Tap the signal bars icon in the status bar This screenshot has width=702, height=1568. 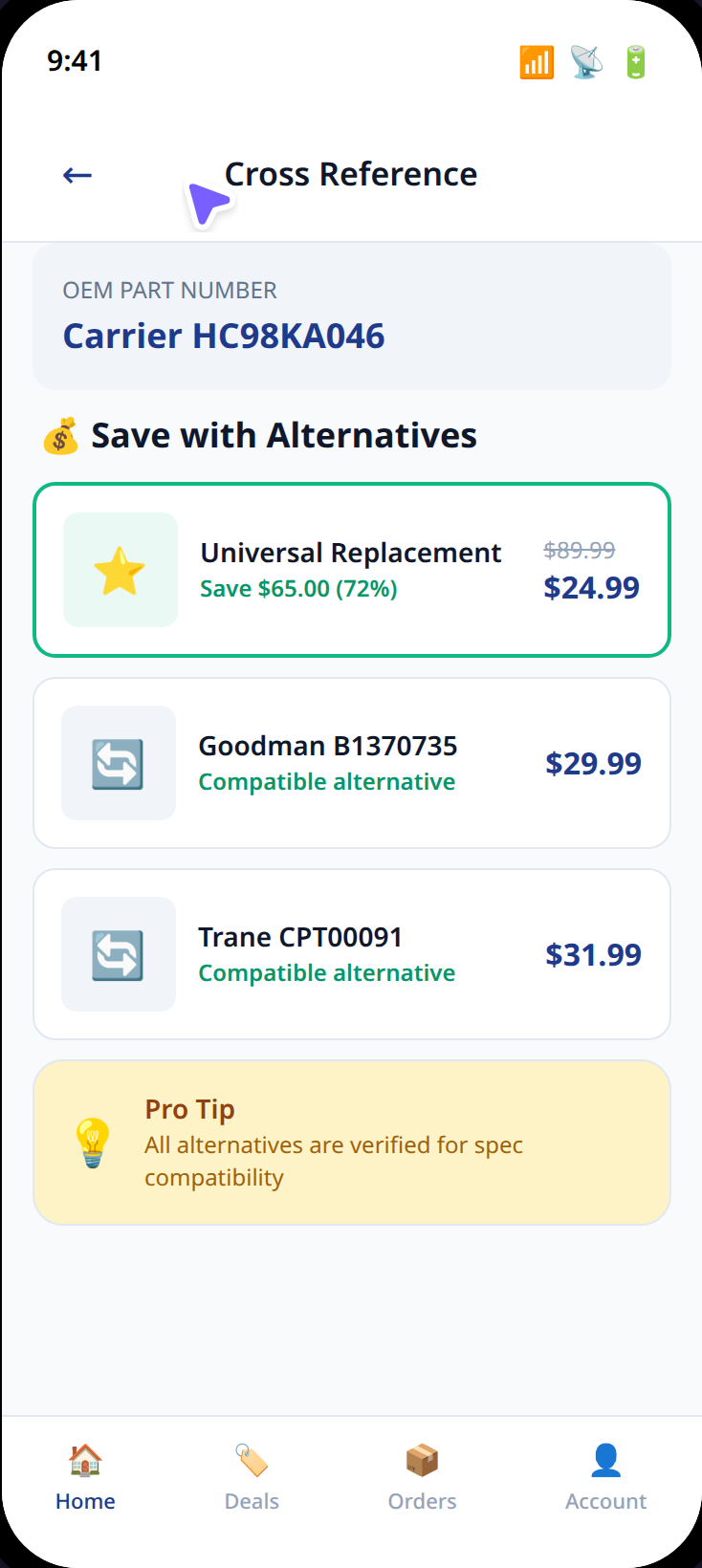[537, 61]
